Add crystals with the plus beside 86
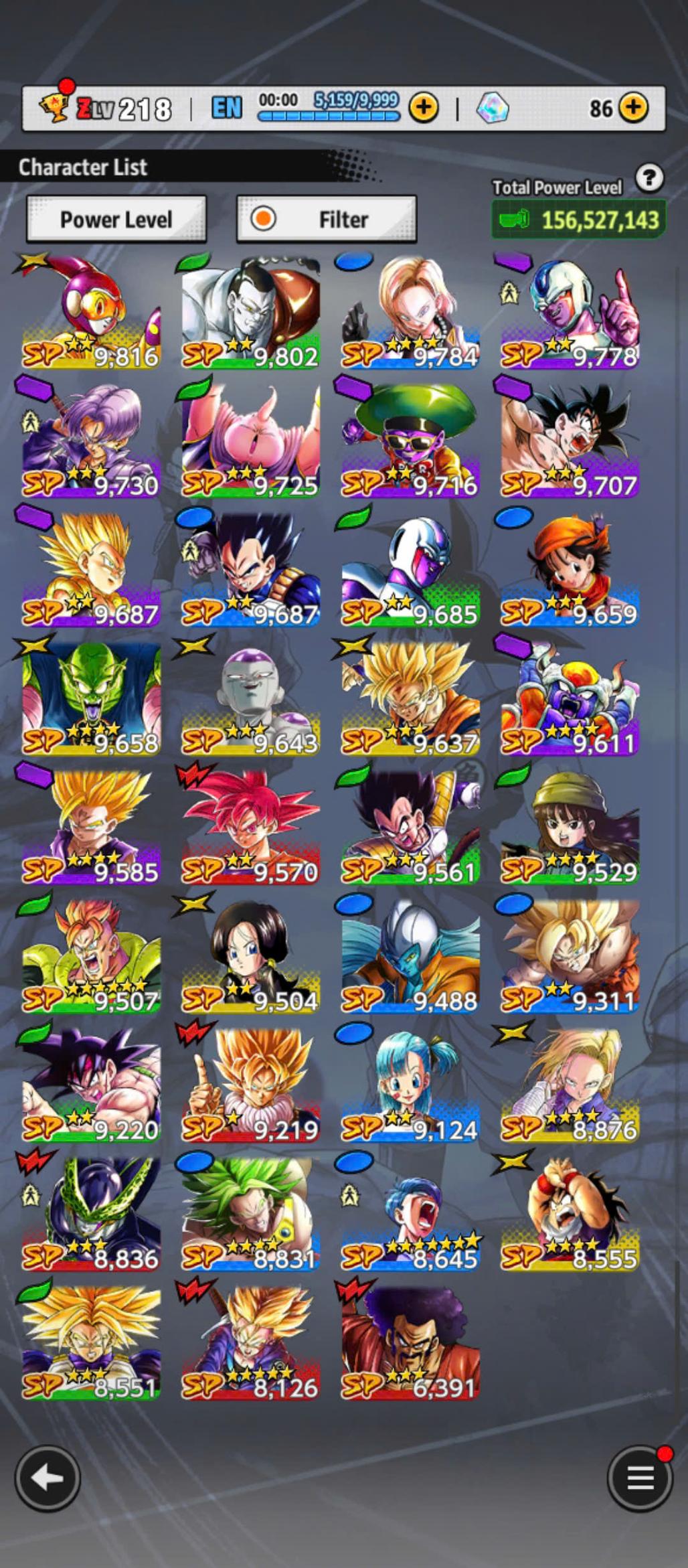Screen dimensions: 688x1568 tap(633, 107)
